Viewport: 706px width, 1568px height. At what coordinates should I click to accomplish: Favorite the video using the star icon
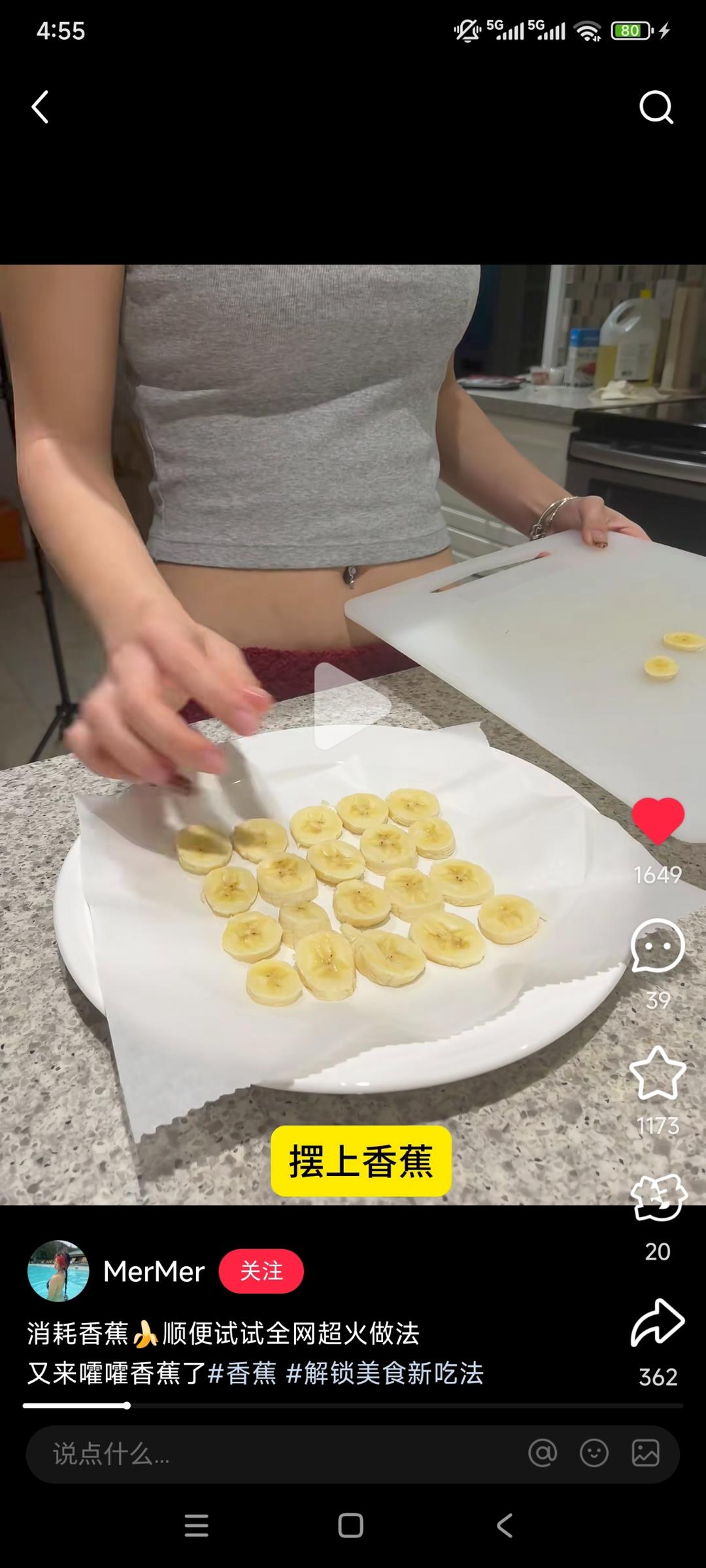(656, 1071)
